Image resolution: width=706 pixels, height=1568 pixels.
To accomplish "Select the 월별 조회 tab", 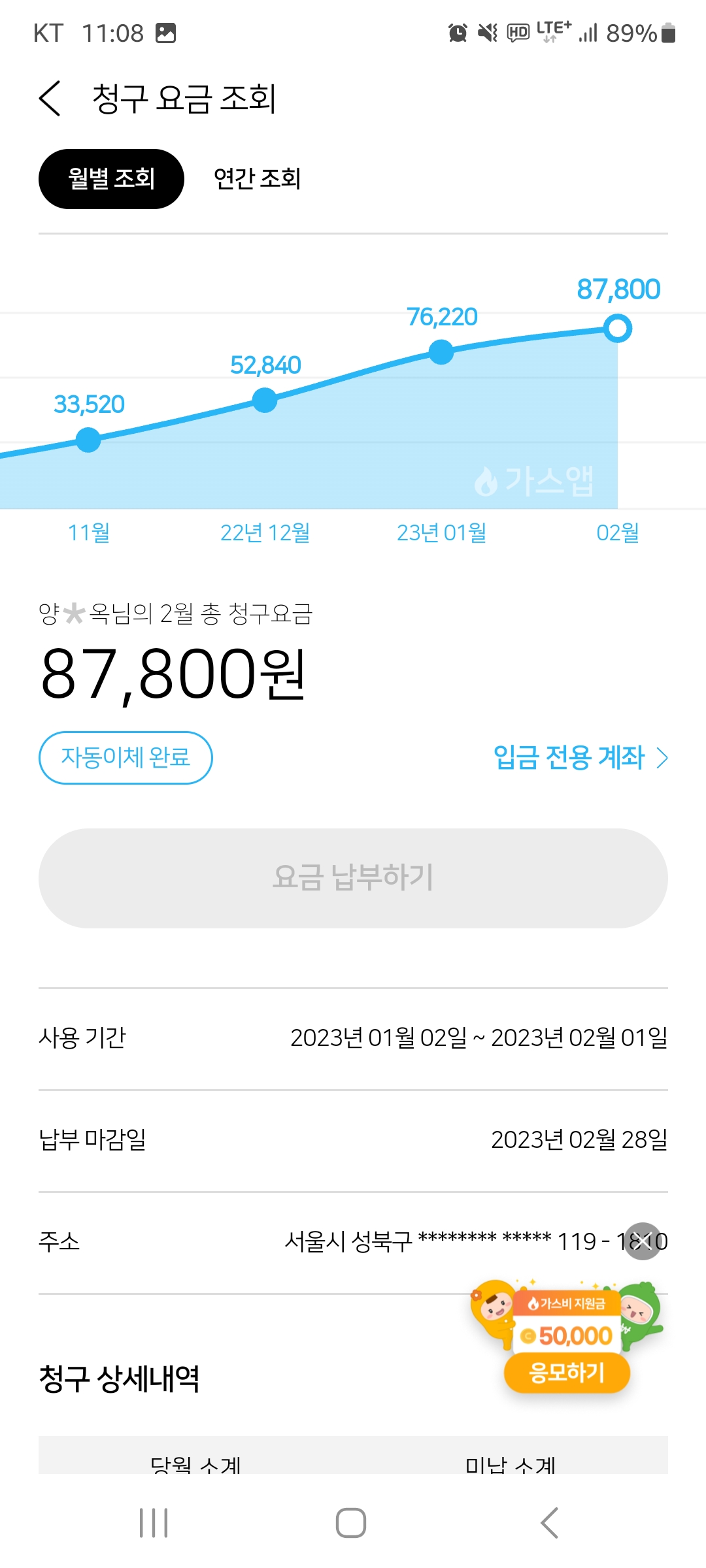I will 111,179.
